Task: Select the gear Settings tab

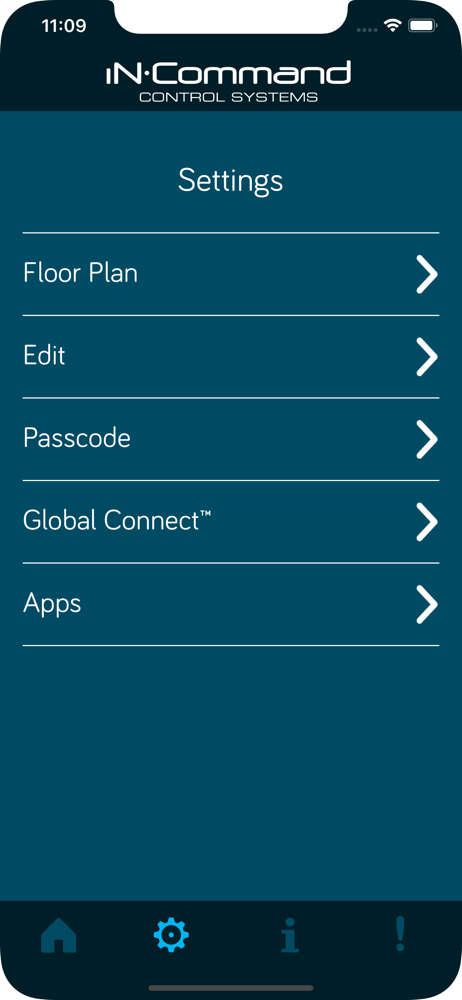Action: pos(171,935)
